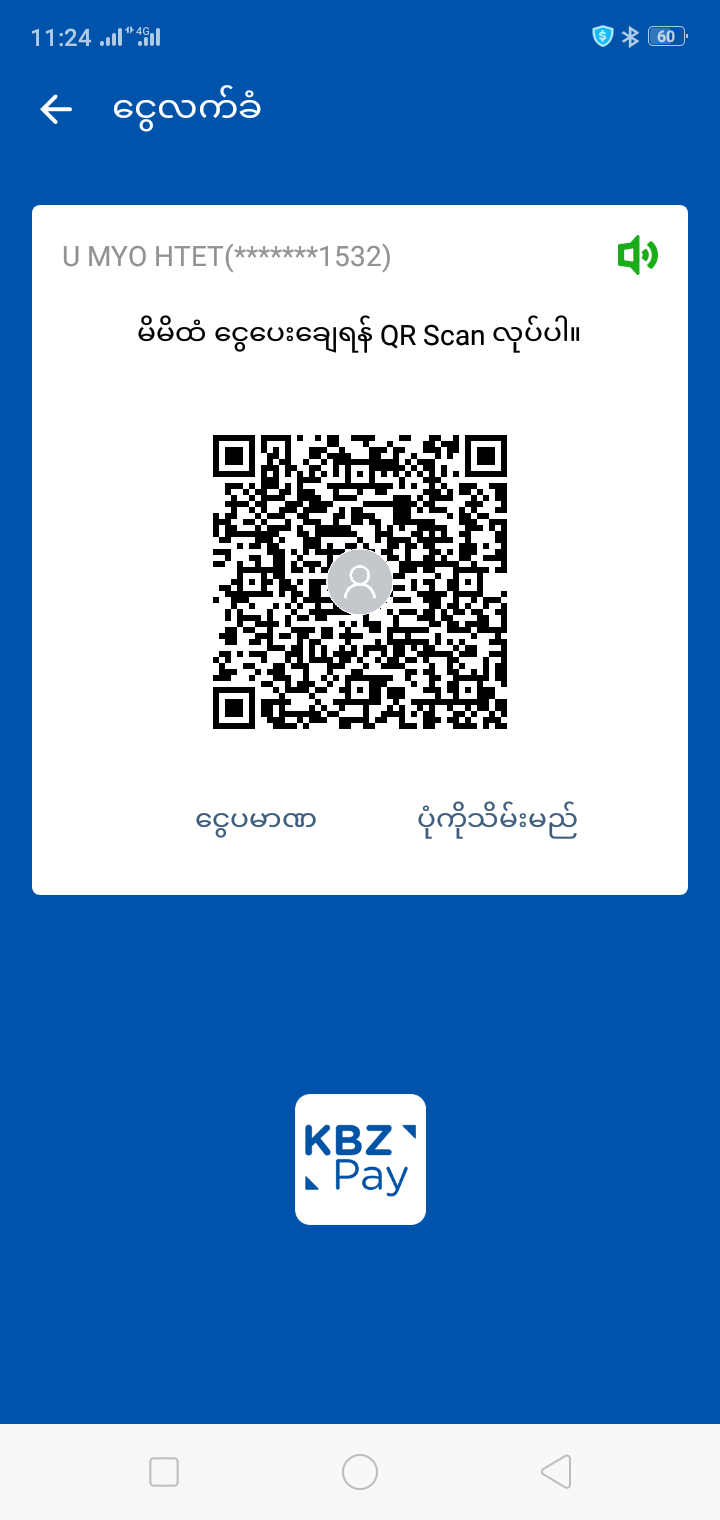Open the recent apps overview
Image resolution: width=720 pixels, height=1520 pixels.
tap(164, 1472)
